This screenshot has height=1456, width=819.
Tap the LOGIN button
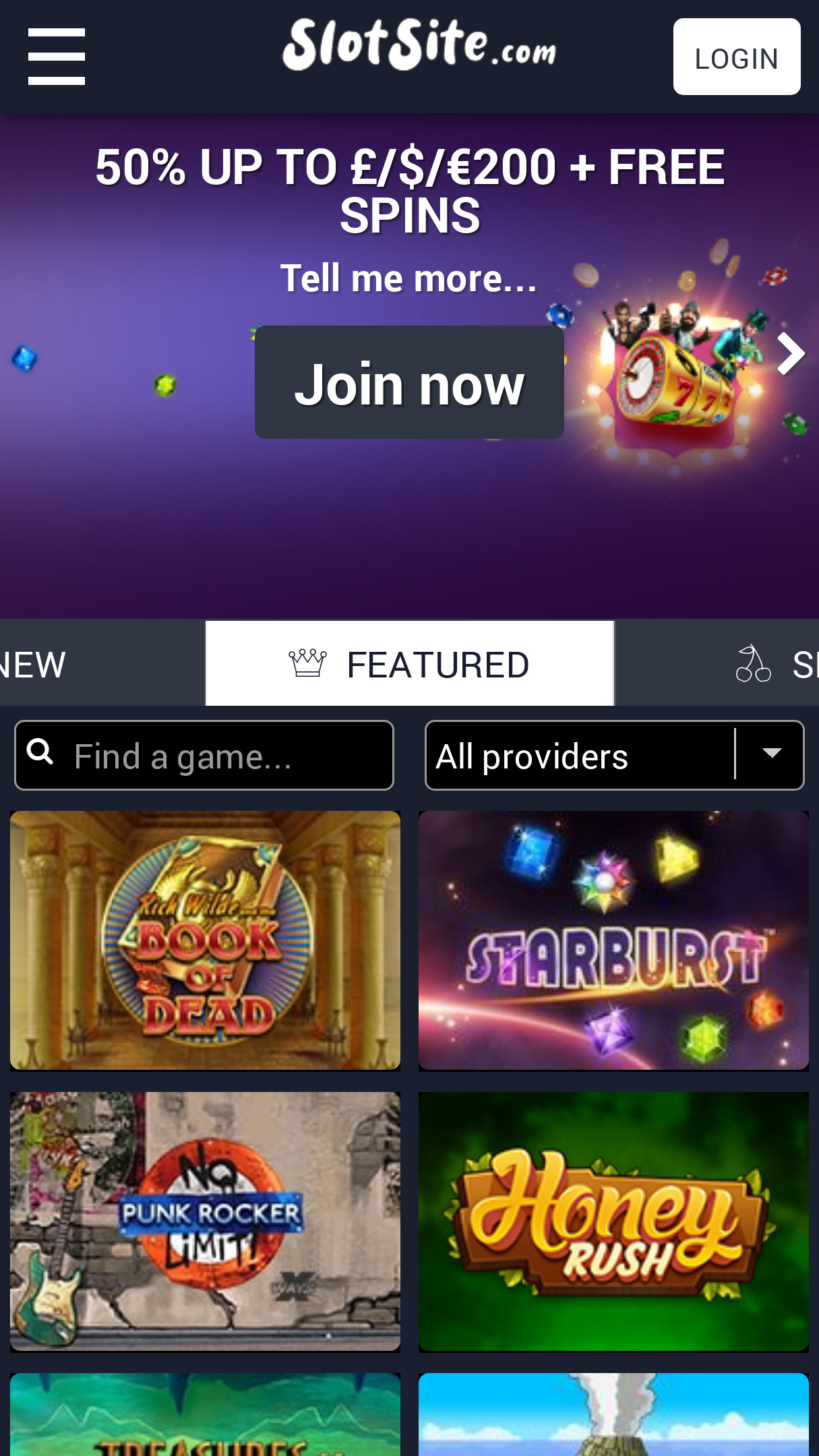point(736,57)
